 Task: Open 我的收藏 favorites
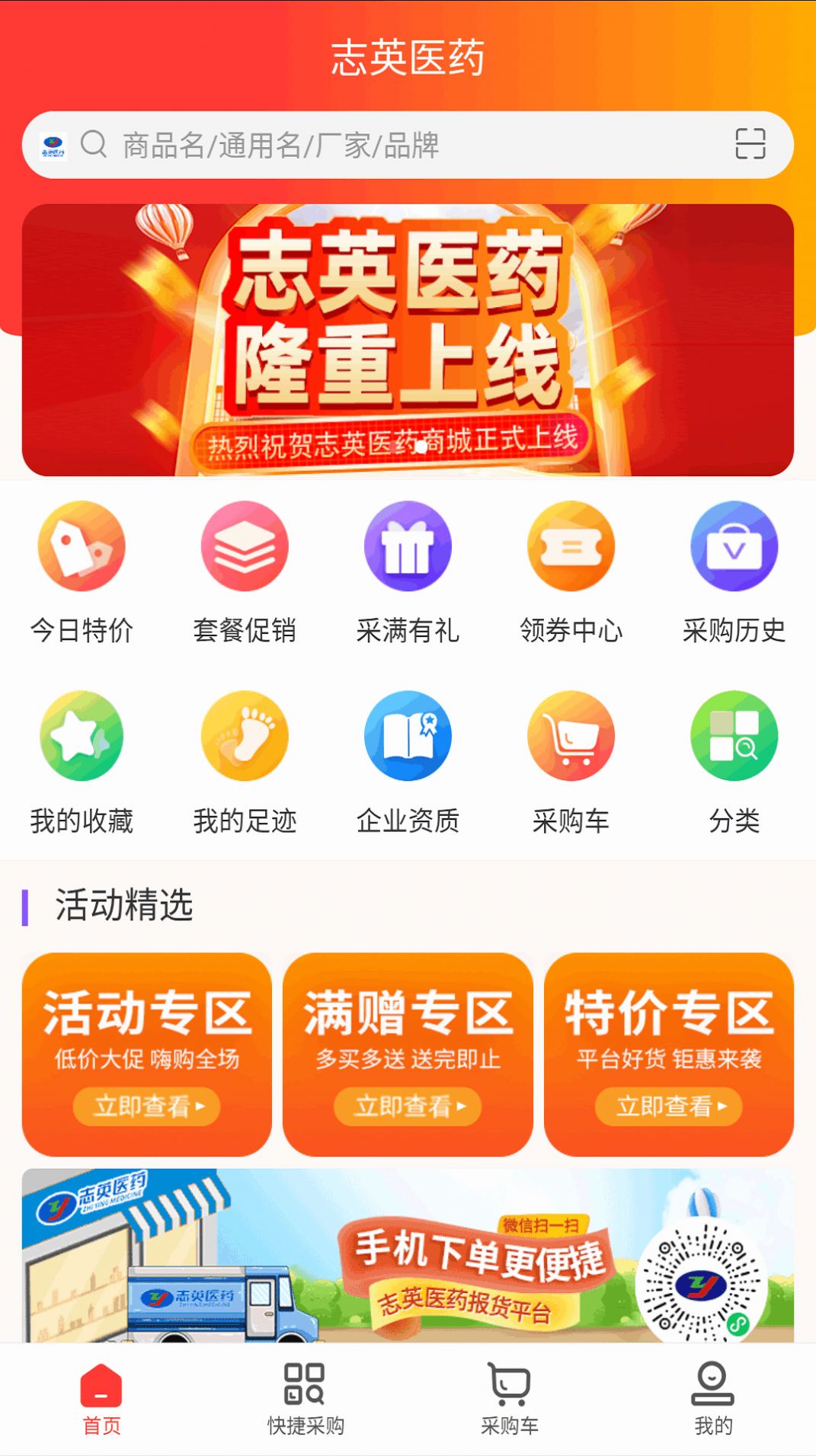pos(82,762)
